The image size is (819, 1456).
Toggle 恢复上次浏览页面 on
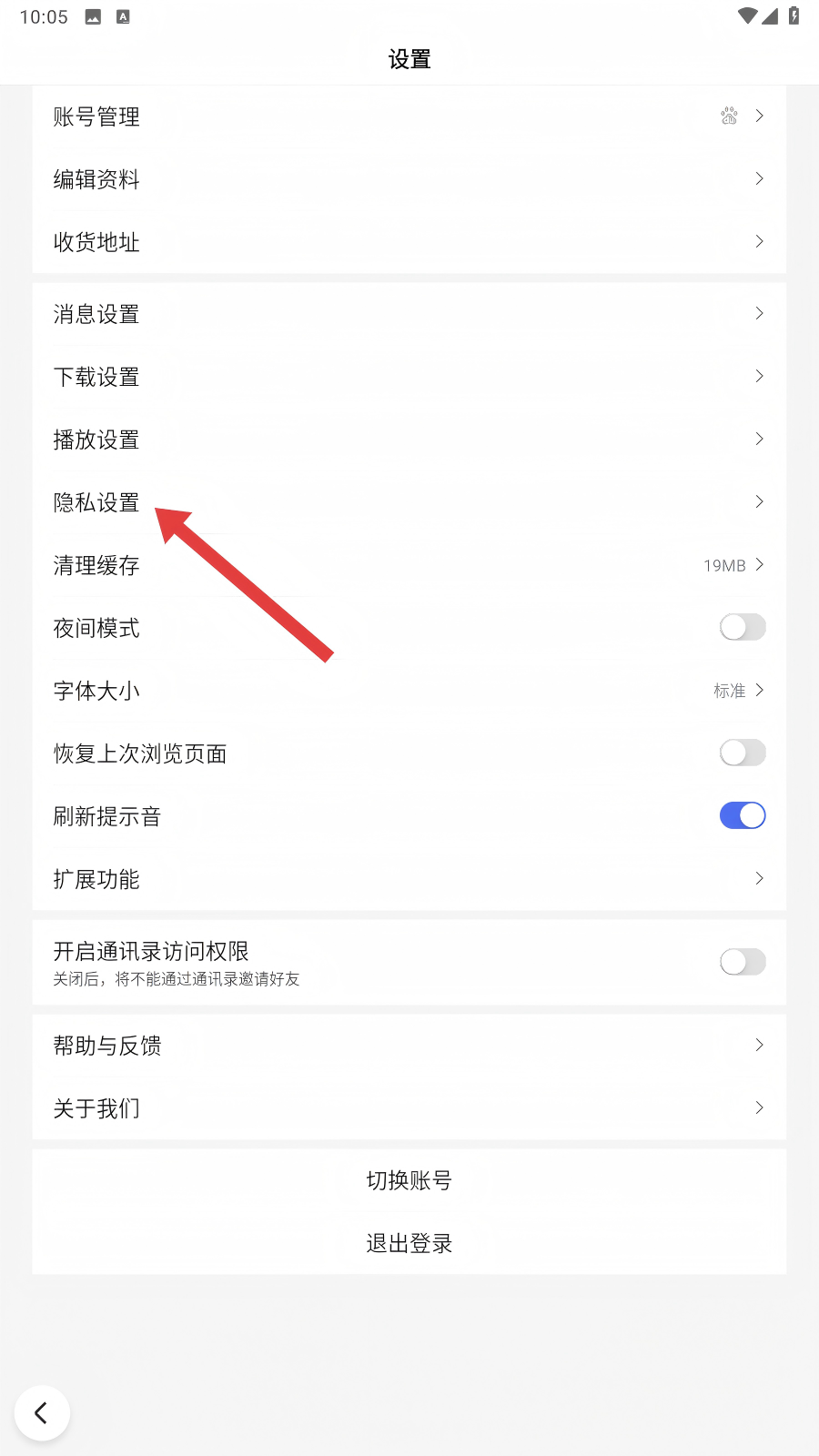point(742,753)
